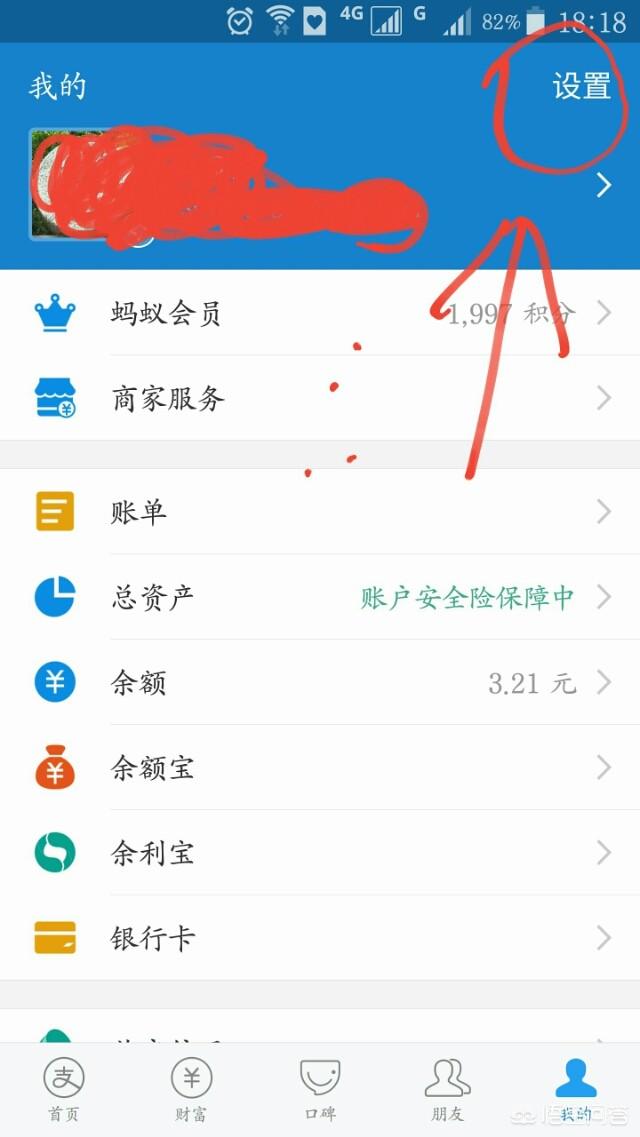This screenshot has height=1137, width=640.
Task: Switch to the 口碑 tab
Action: [x=320, y=1089]
